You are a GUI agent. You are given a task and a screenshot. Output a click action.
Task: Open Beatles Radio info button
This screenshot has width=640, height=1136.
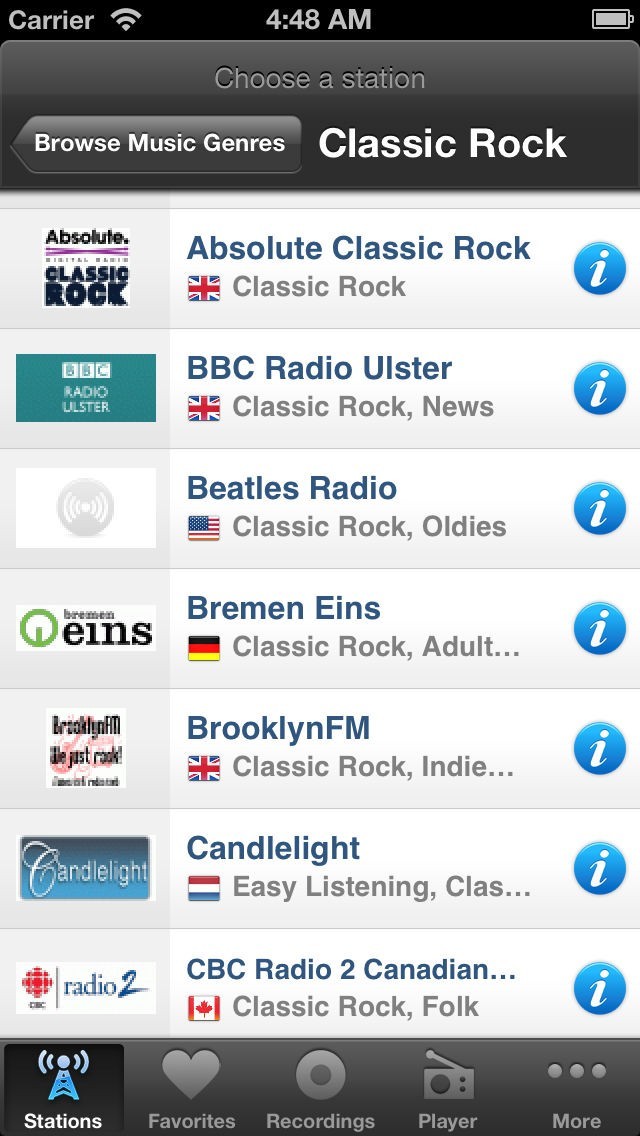pos(599,508)
